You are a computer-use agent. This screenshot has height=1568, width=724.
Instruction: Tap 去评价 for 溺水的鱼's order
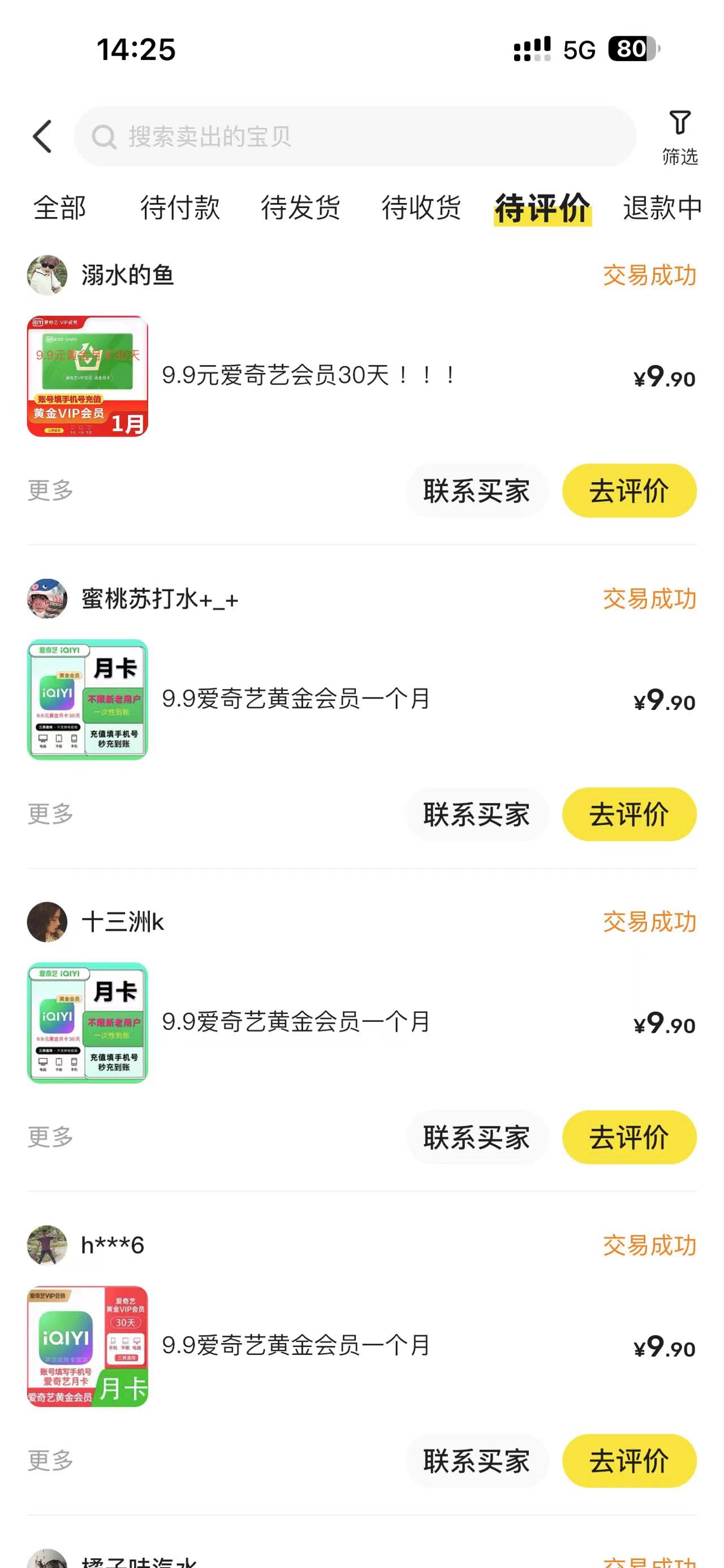point(628,491)
